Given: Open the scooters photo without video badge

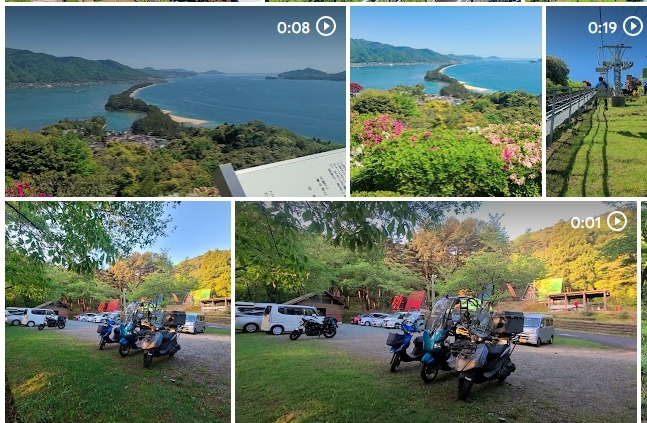Looking at the screenshot, I should [118, 311].
